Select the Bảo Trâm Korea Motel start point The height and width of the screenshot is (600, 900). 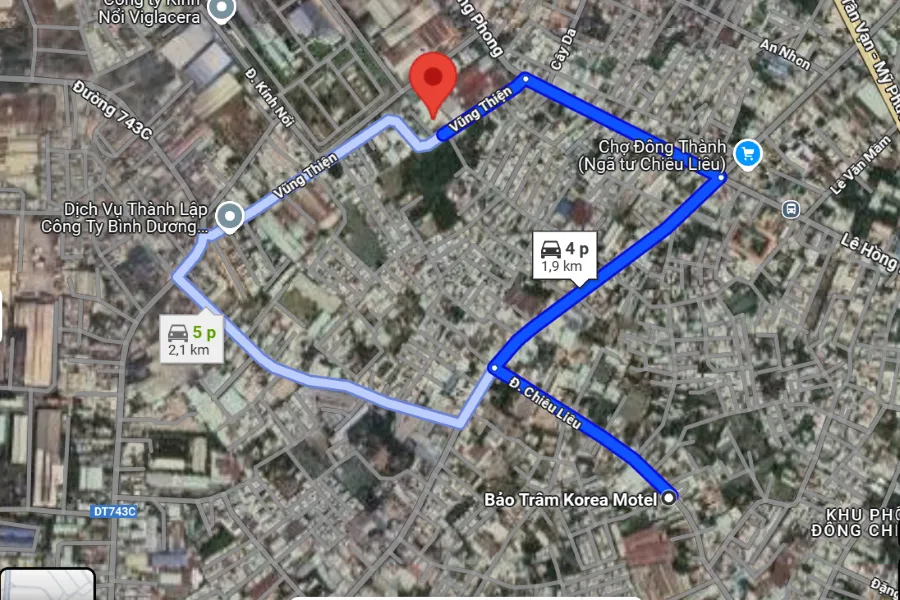coord(669,497)
